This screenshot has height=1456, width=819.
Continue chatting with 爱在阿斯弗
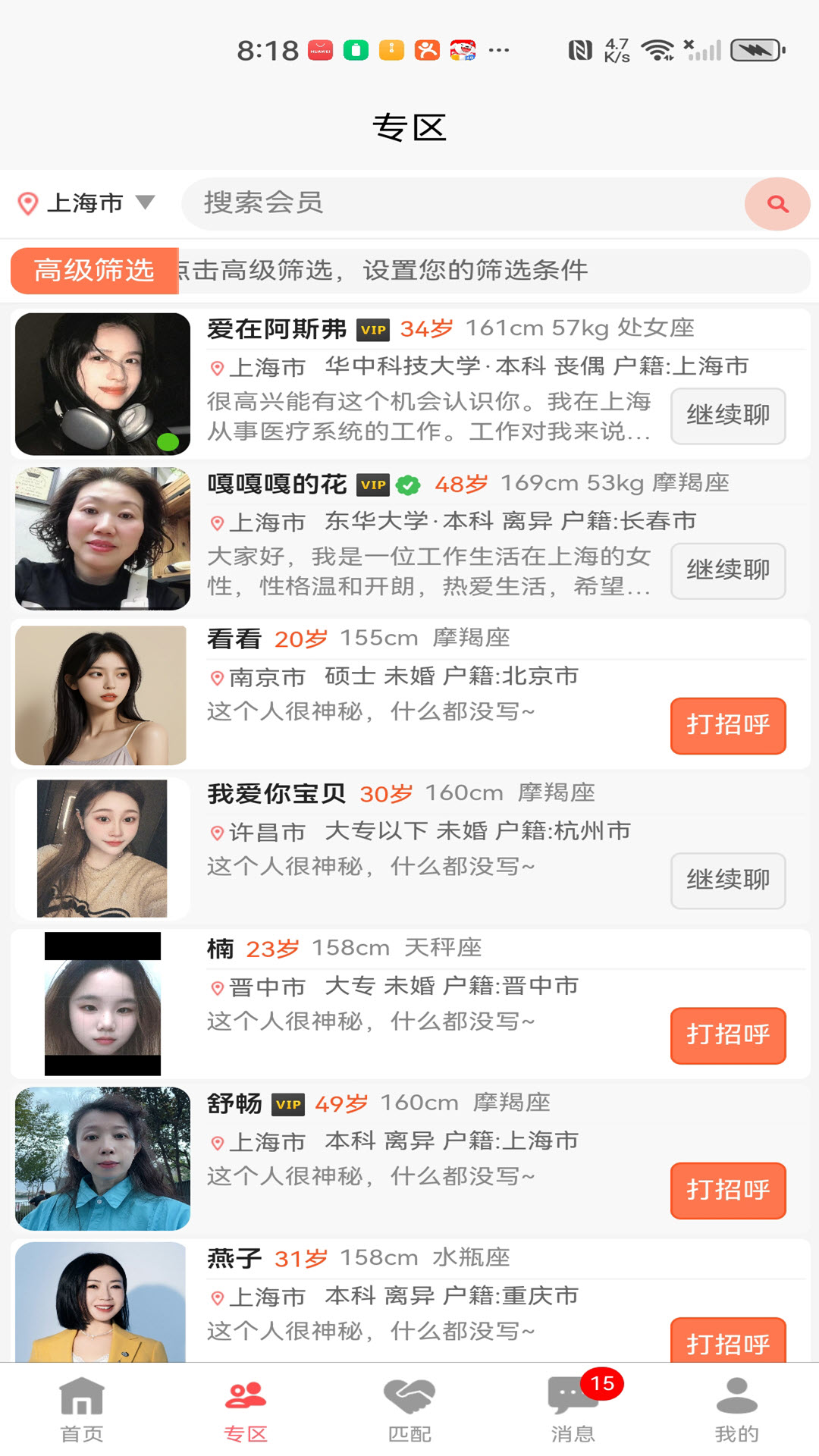727,416
